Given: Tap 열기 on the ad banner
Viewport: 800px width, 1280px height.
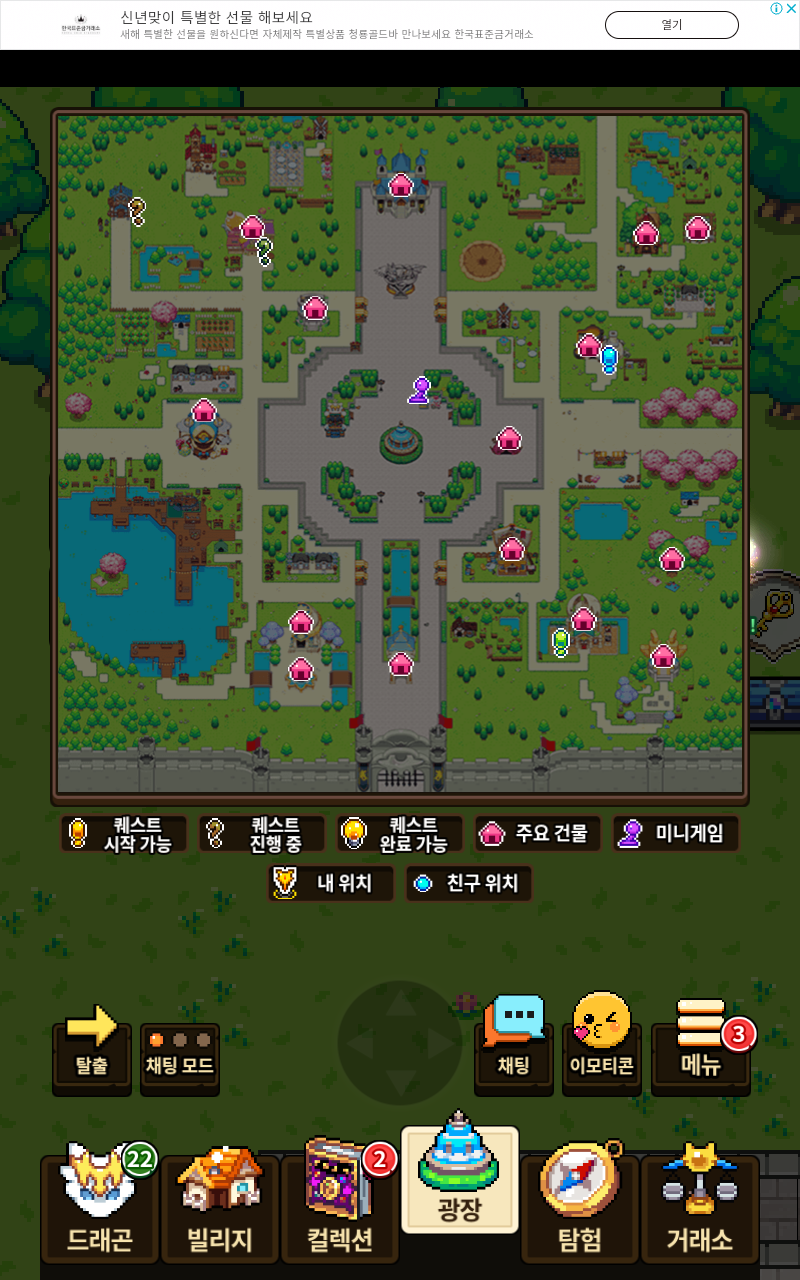Looking at the screenshot, I should coord(672,25).
